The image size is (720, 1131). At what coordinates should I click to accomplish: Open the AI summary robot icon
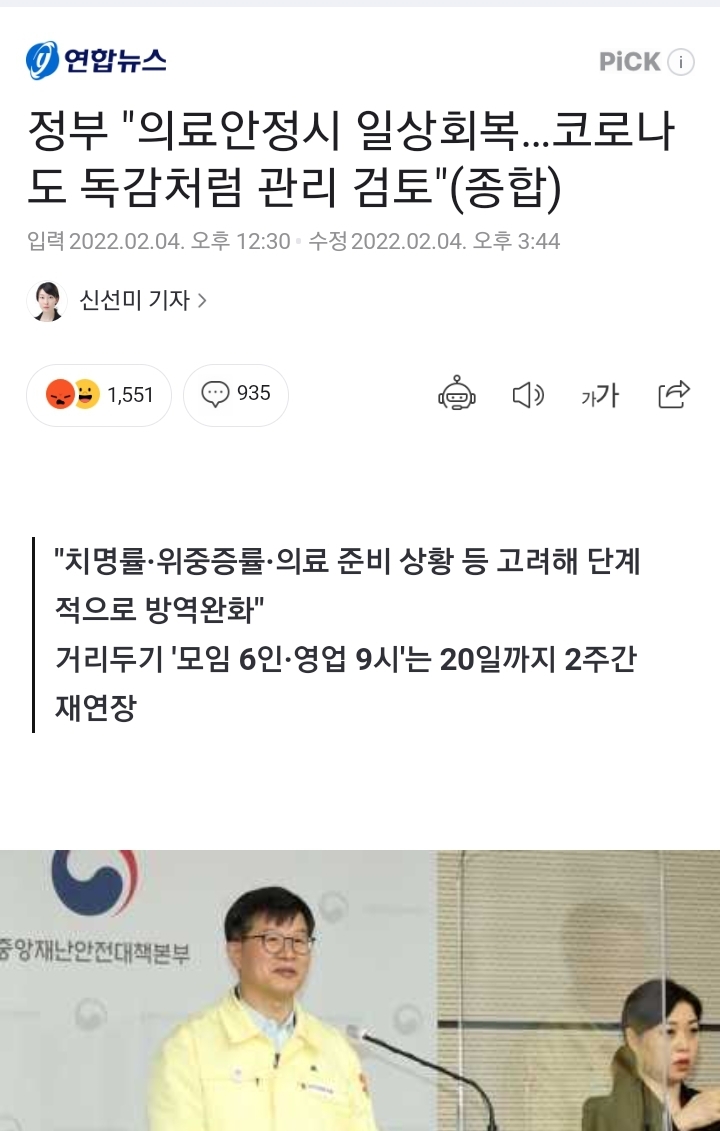[x=457, y=395]
